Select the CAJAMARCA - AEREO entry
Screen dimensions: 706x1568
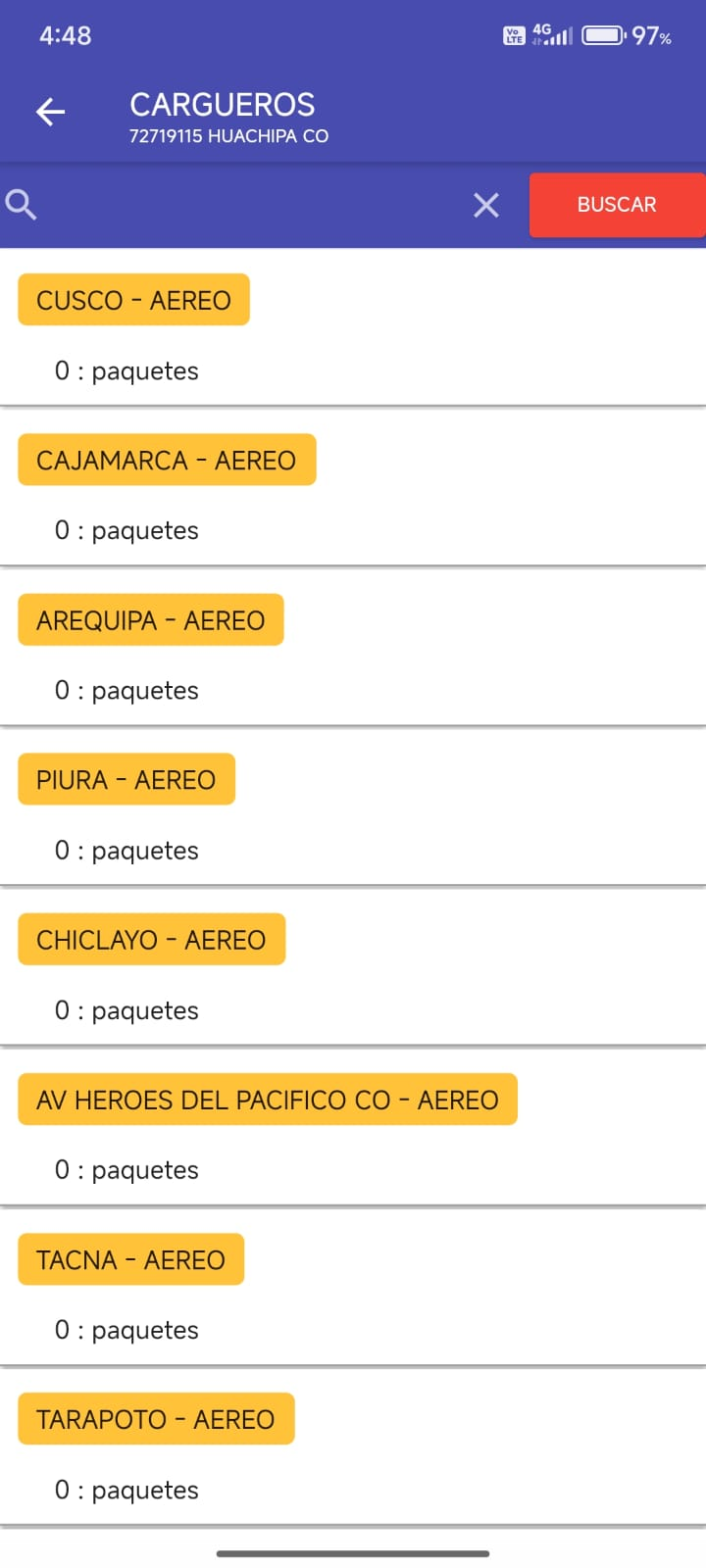pyautogui.click(x=167, y=460)
